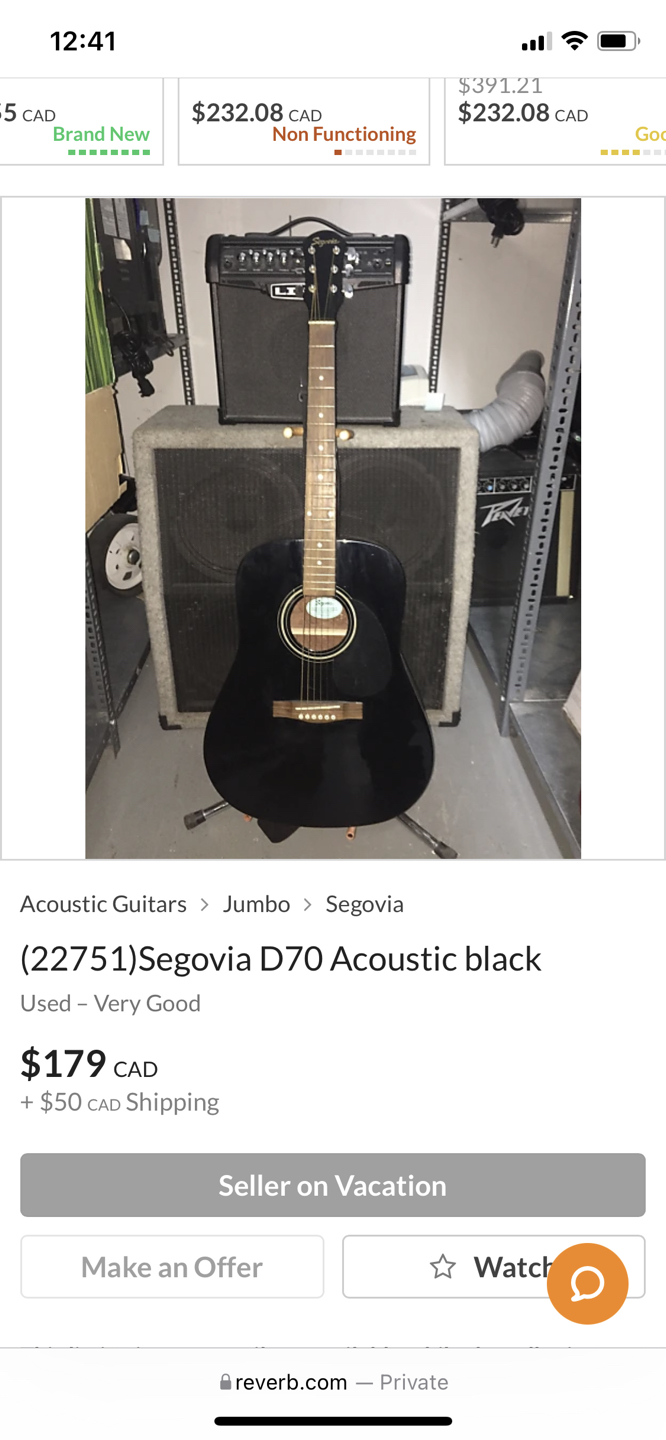The height and width of the screenshot is (1440, 666).
Task: Open the orange chat bubble
Action: pos(587,1283)
